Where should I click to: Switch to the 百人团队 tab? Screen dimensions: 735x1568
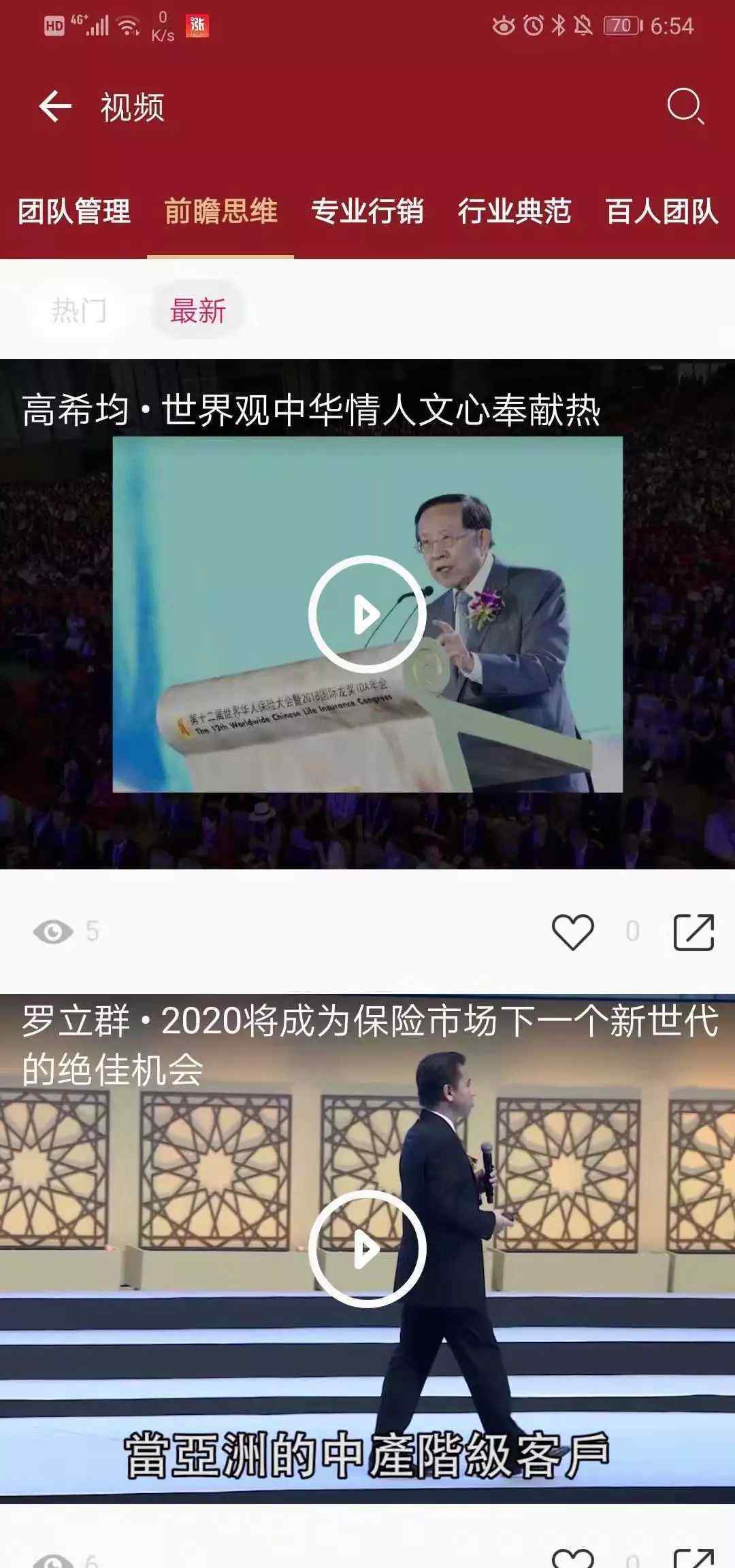coord(661,211)
